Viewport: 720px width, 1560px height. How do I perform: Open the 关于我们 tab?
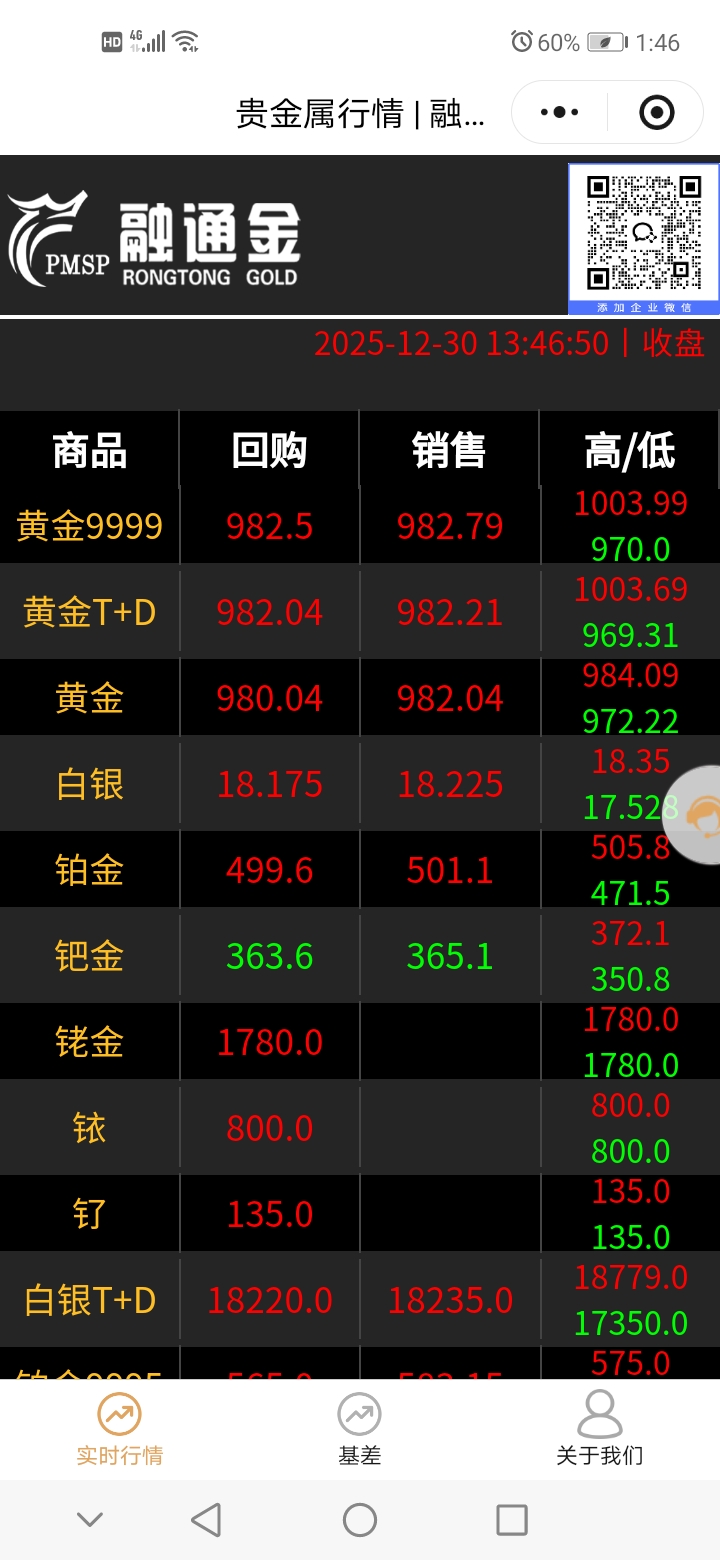599,1430
